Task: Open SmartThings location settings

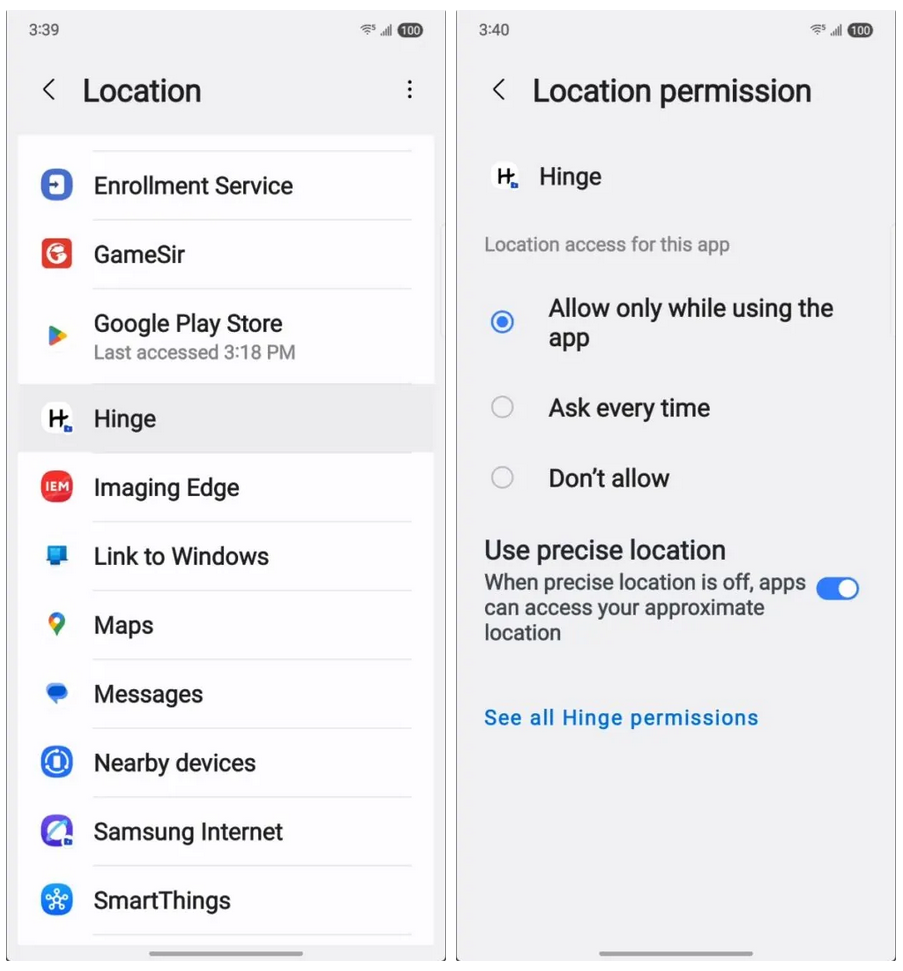Action: point(162,901)
